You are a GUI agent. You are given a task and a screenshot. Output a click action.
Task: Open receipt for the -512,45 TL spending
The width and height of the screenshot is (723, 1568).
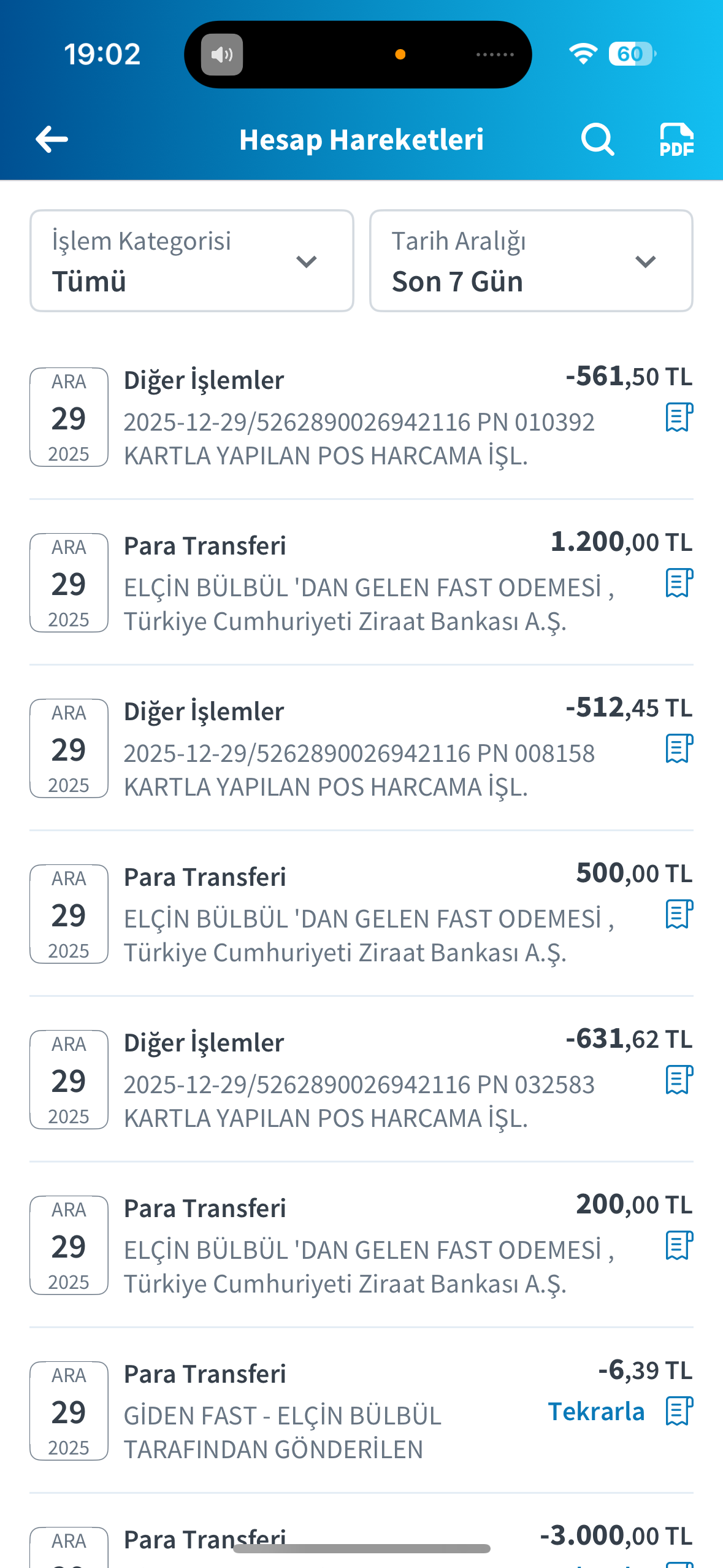[679, 748]
